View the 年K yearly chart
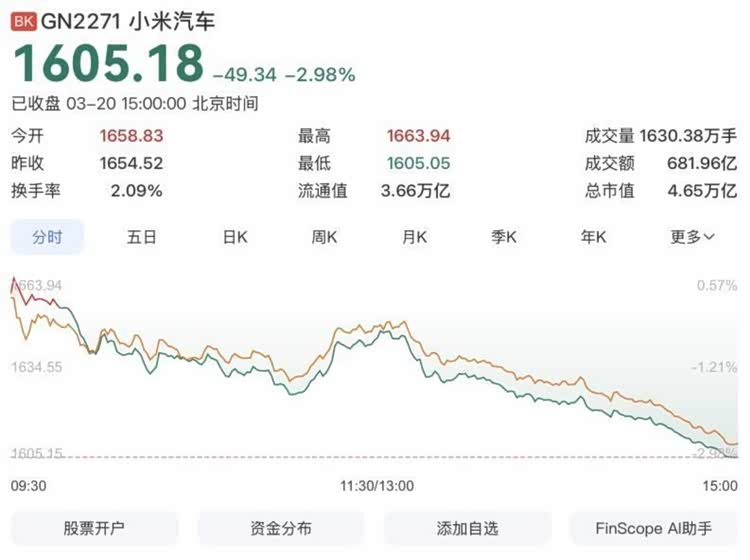750x560 pixels. point(594,237)
